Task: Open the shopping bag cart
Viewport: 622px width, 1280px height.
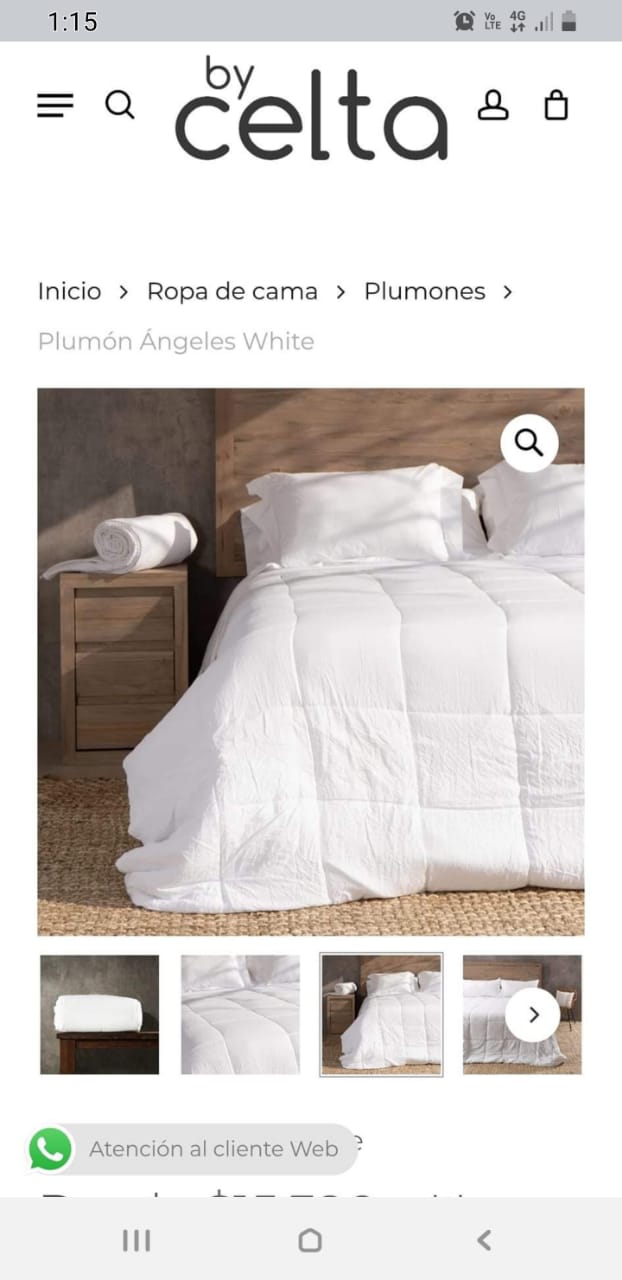Action: [556, 105]
